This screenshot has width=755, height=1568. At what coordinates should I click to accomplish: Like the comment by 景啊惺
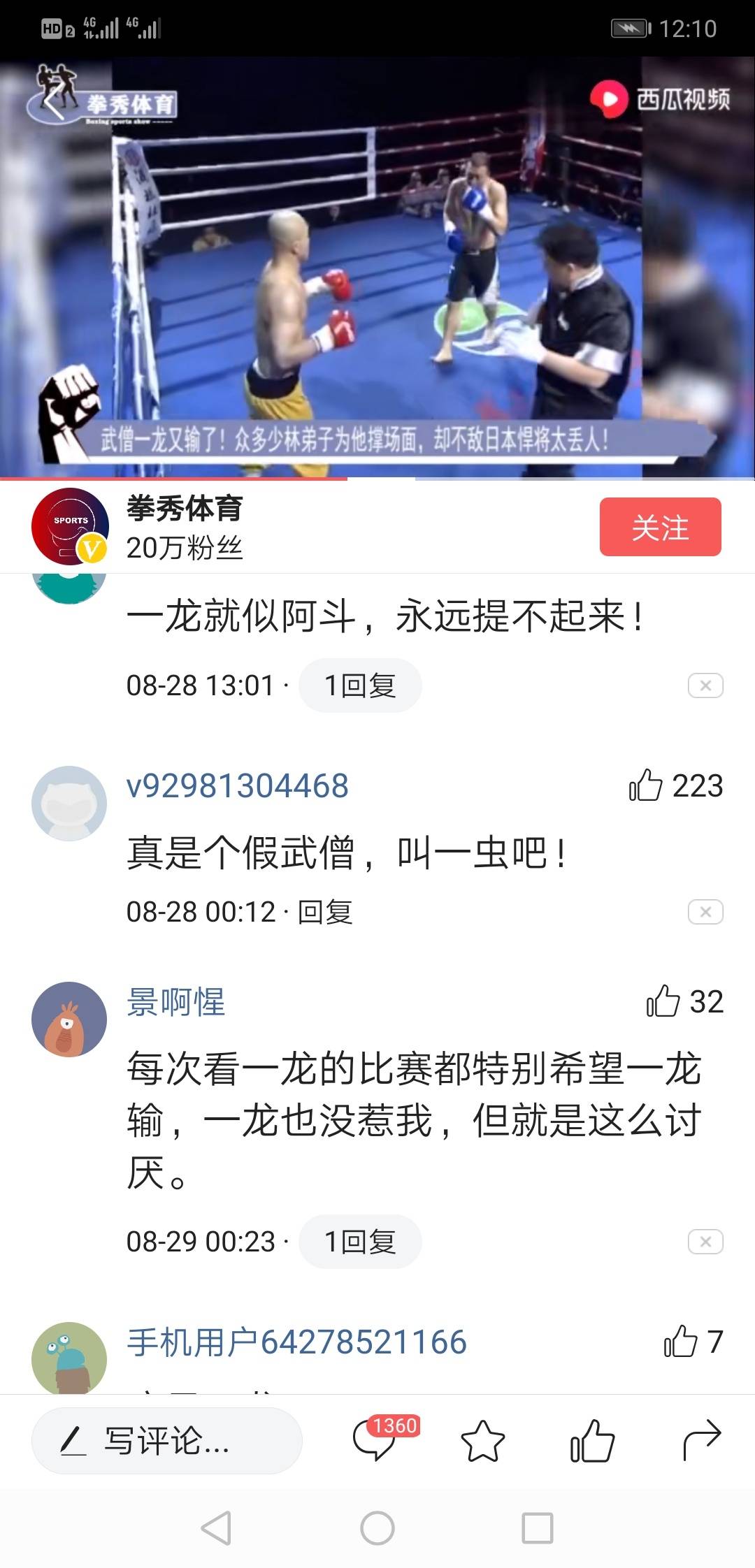pyautogui.click(x=684, y=1001)
